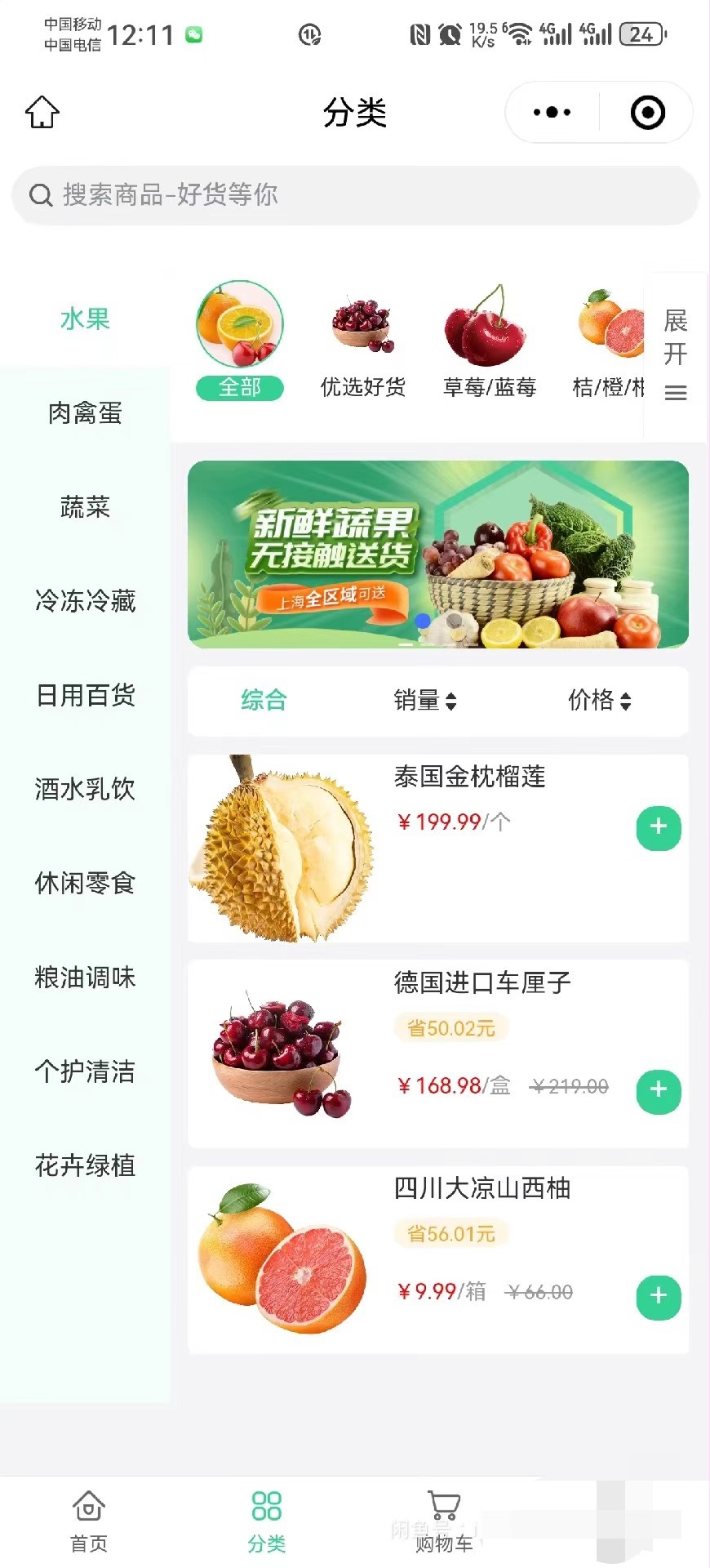Switch to the 休闲零食 category
This screenshot has width=710, height=1568.
[x=85, y=883]
